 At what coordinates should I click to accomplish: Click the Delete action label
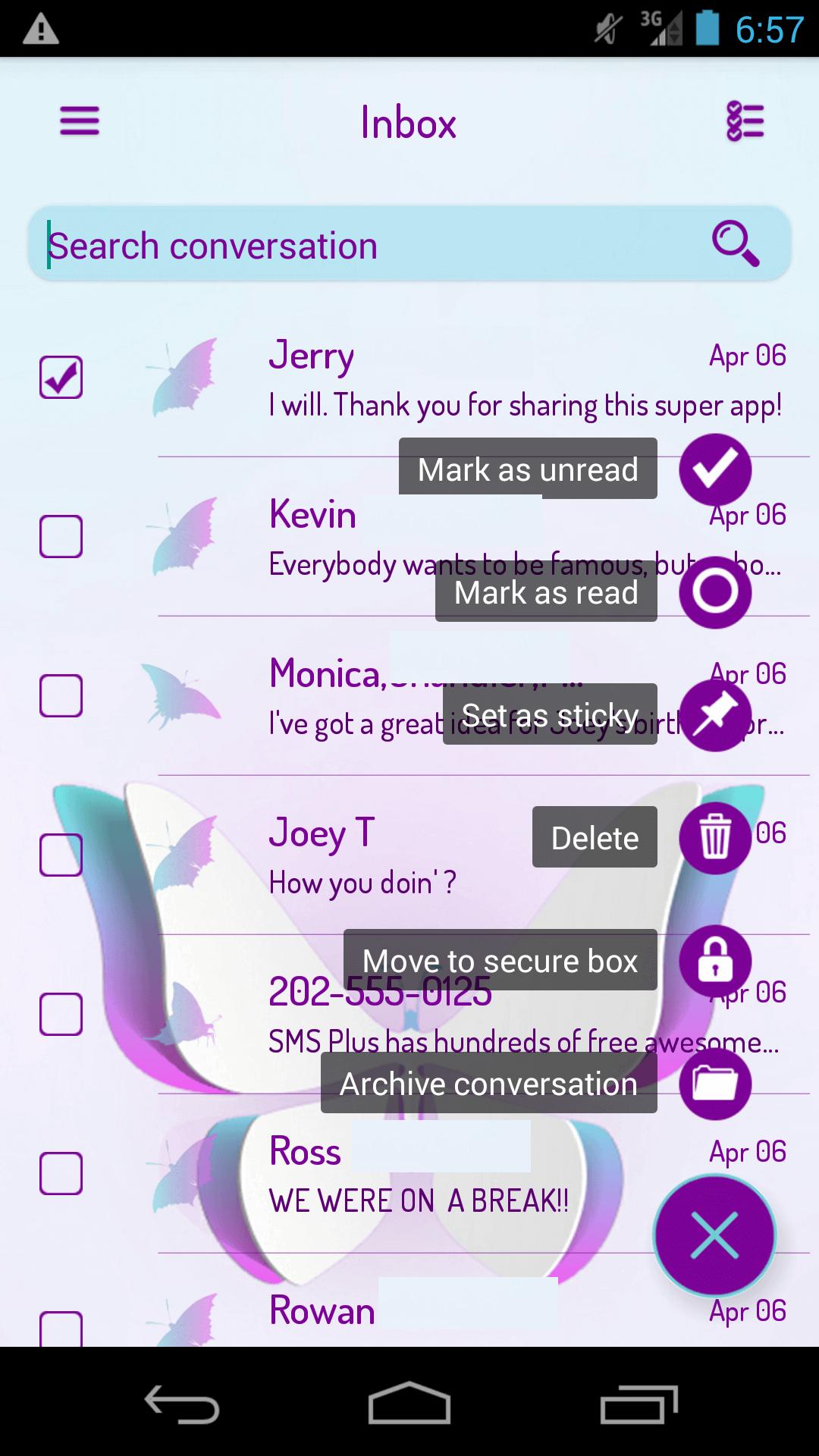tap(595, 837)
